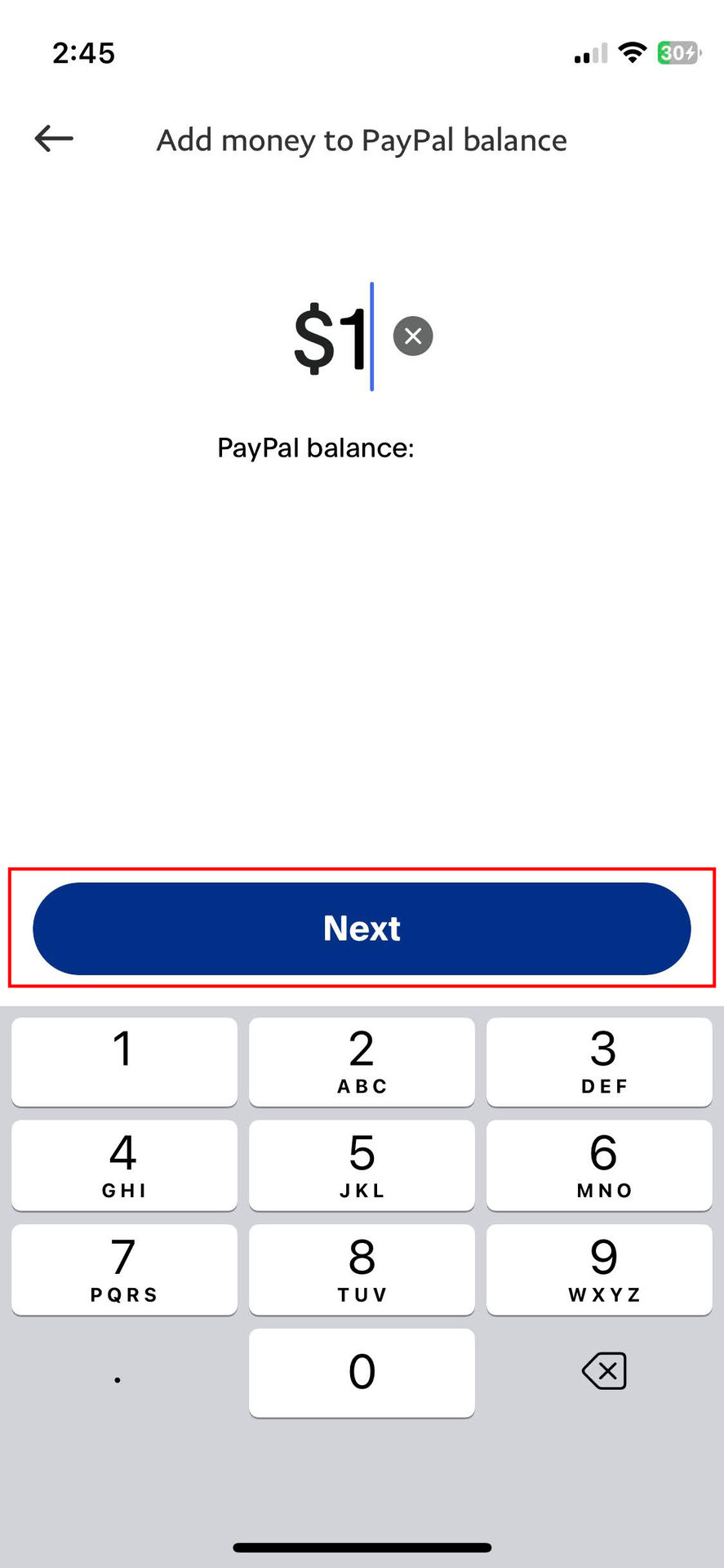The height and width of the screenshot is (1568, 724).
Task: Tap Next to continue adding money
Action: click(362, 928)
